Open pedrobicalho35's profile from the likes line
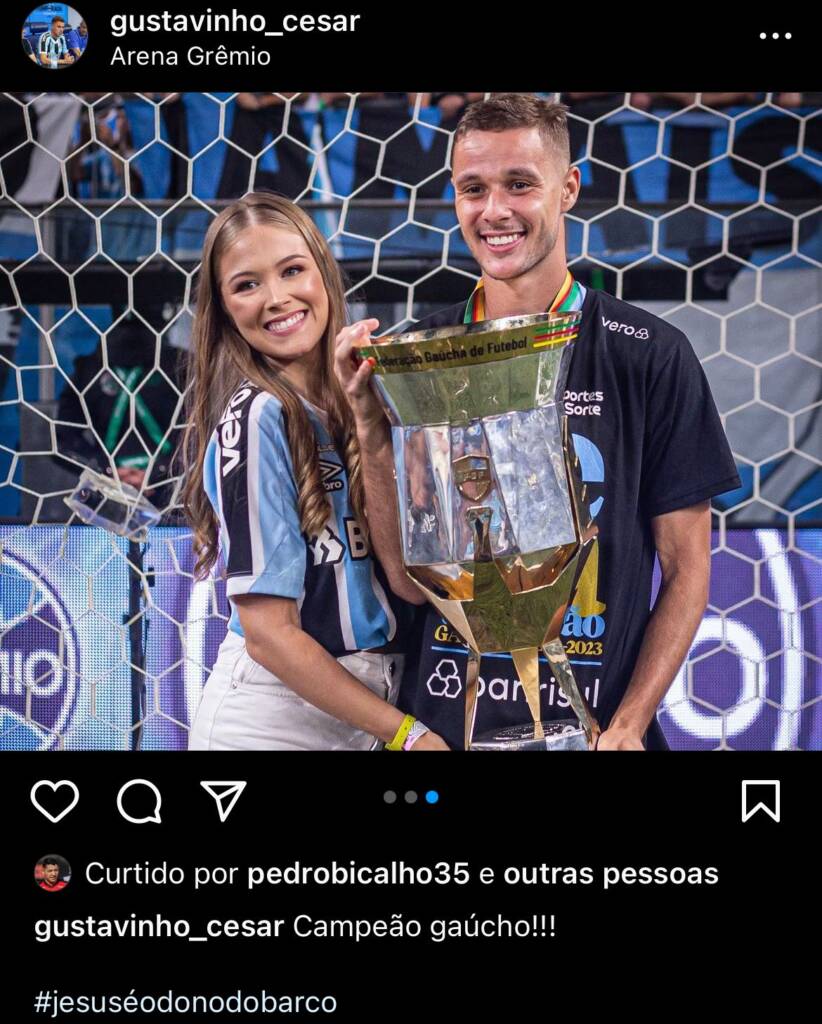Image resolution: width=822 pixels, height=1024 pixels. [x=358, y=873]
